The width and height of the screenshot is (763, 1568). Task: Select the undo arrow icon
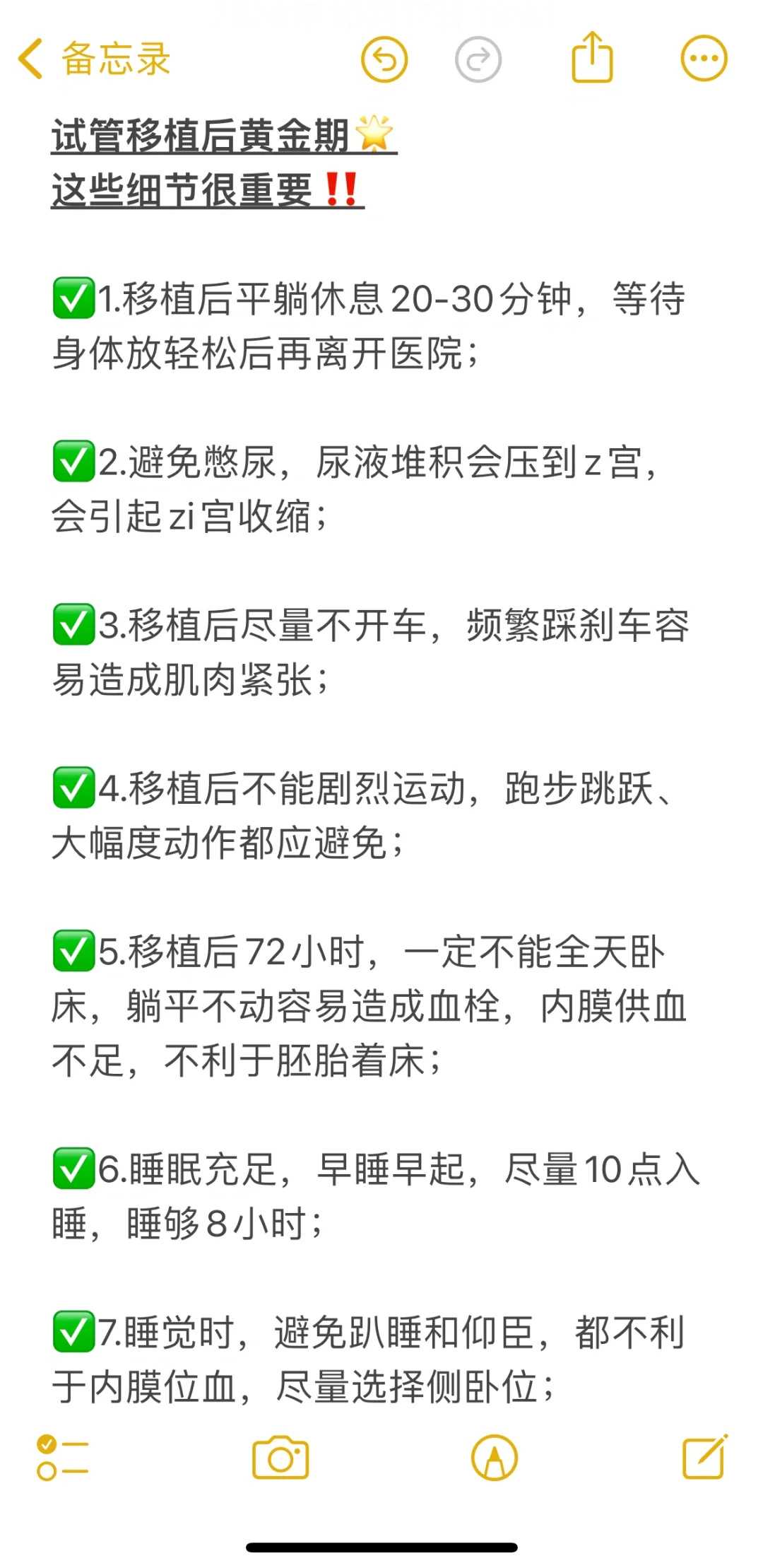[x=385, y=59]
